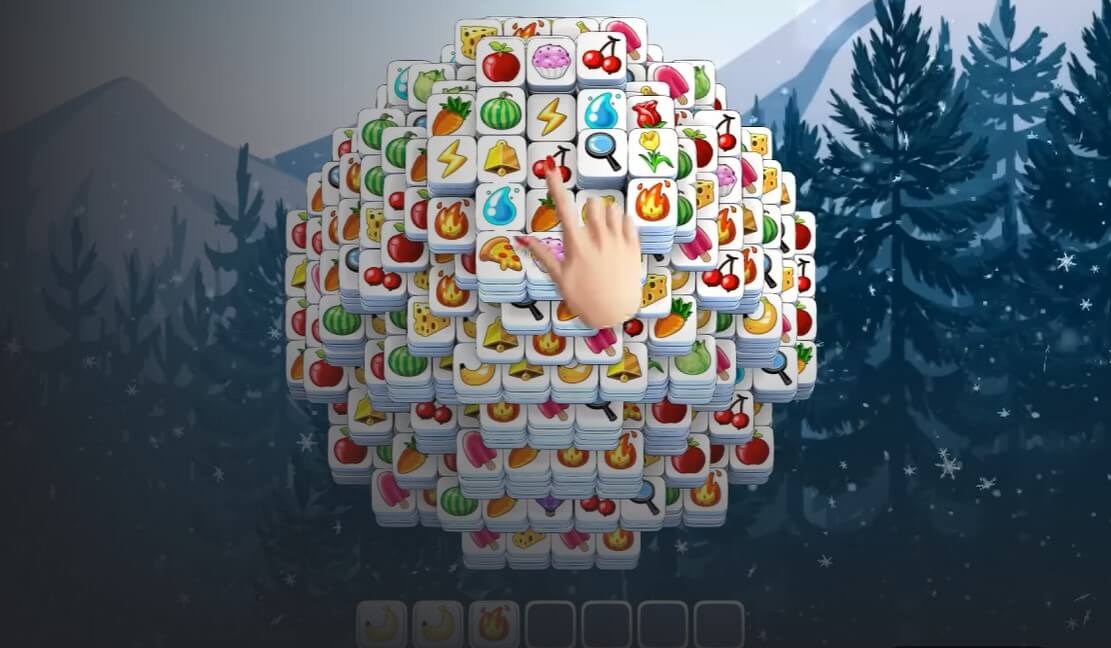Screen dimensions: 1111x648
Task: Select the cherry tile right of the top cupcake
Action: (601, 58)
